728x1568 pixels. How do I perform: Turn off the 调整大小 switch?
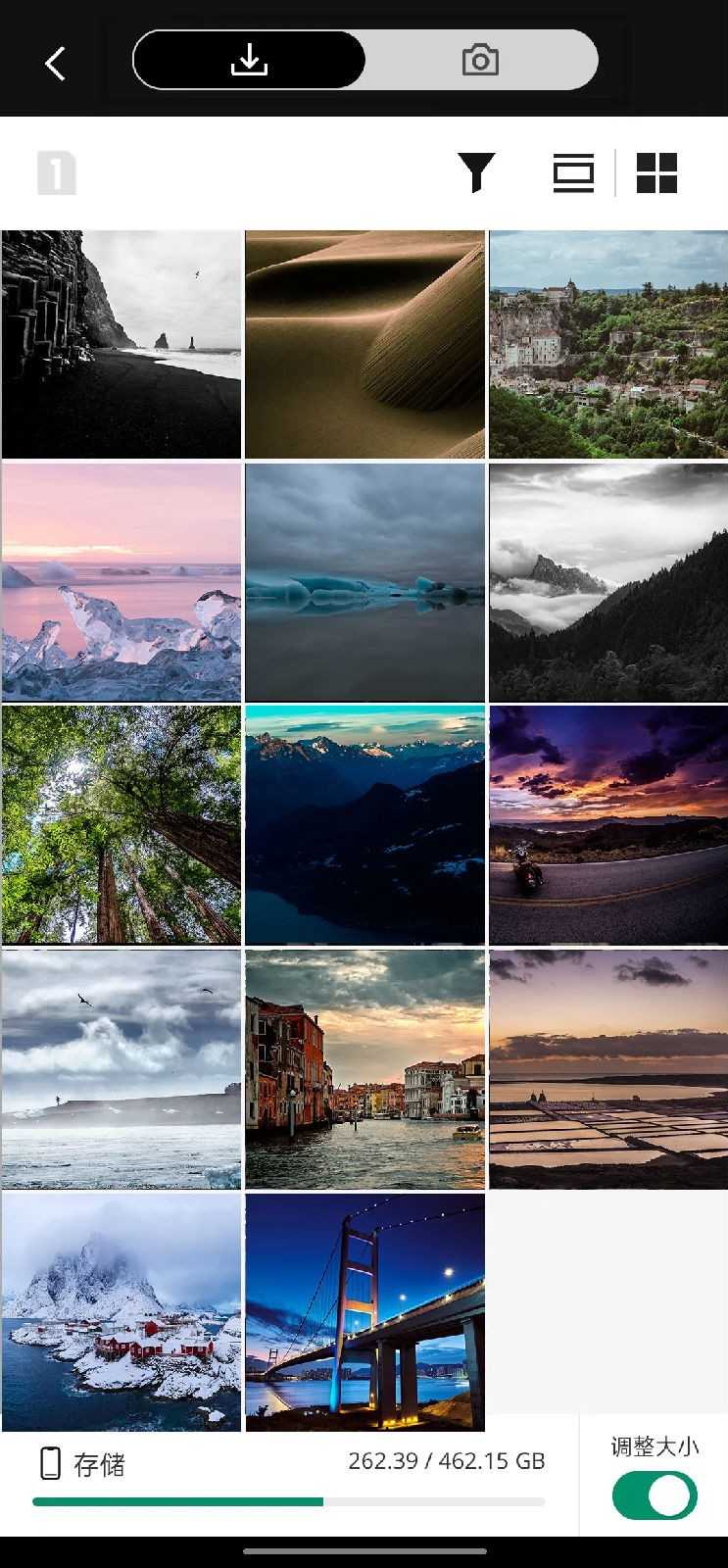(x=655, y=1495)
